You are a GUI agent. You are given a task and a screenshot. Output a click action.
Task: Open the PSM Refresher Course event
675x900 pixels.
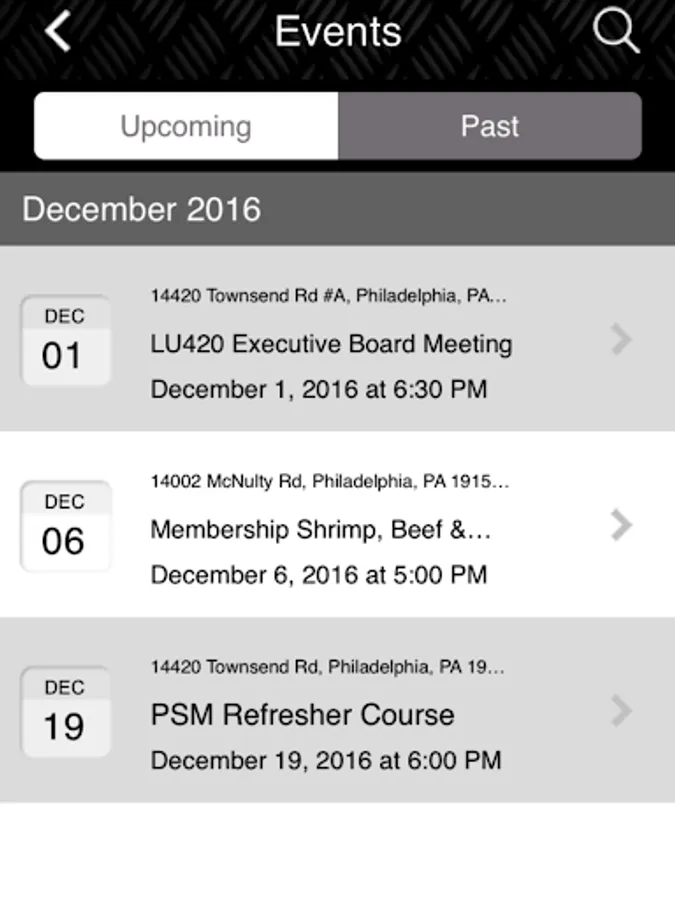(x=302, y=715)
